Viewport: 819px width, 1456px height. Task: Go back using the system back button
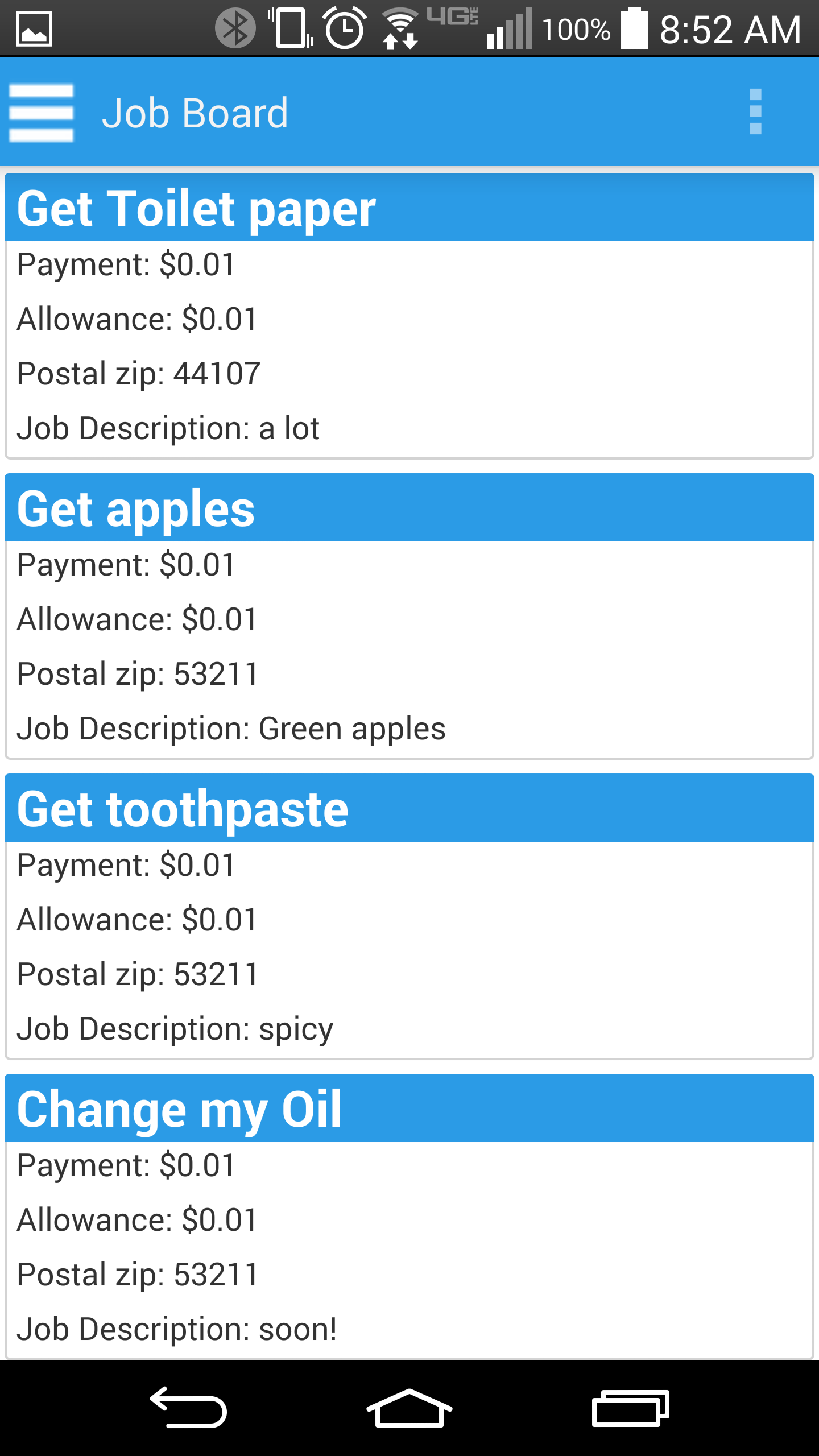pos(189,1407)
